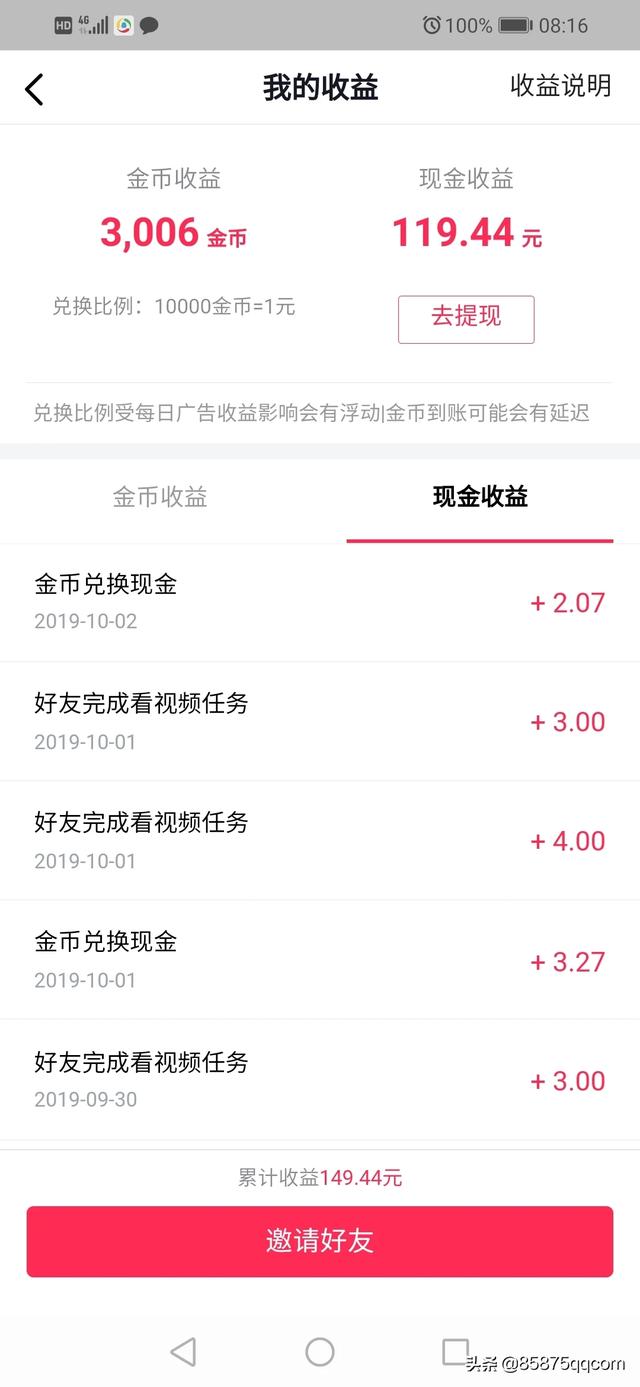Viewport: 640px width, 1387px height.
Task: Tap the system back triangle
Action: (x=183, y=1352)
